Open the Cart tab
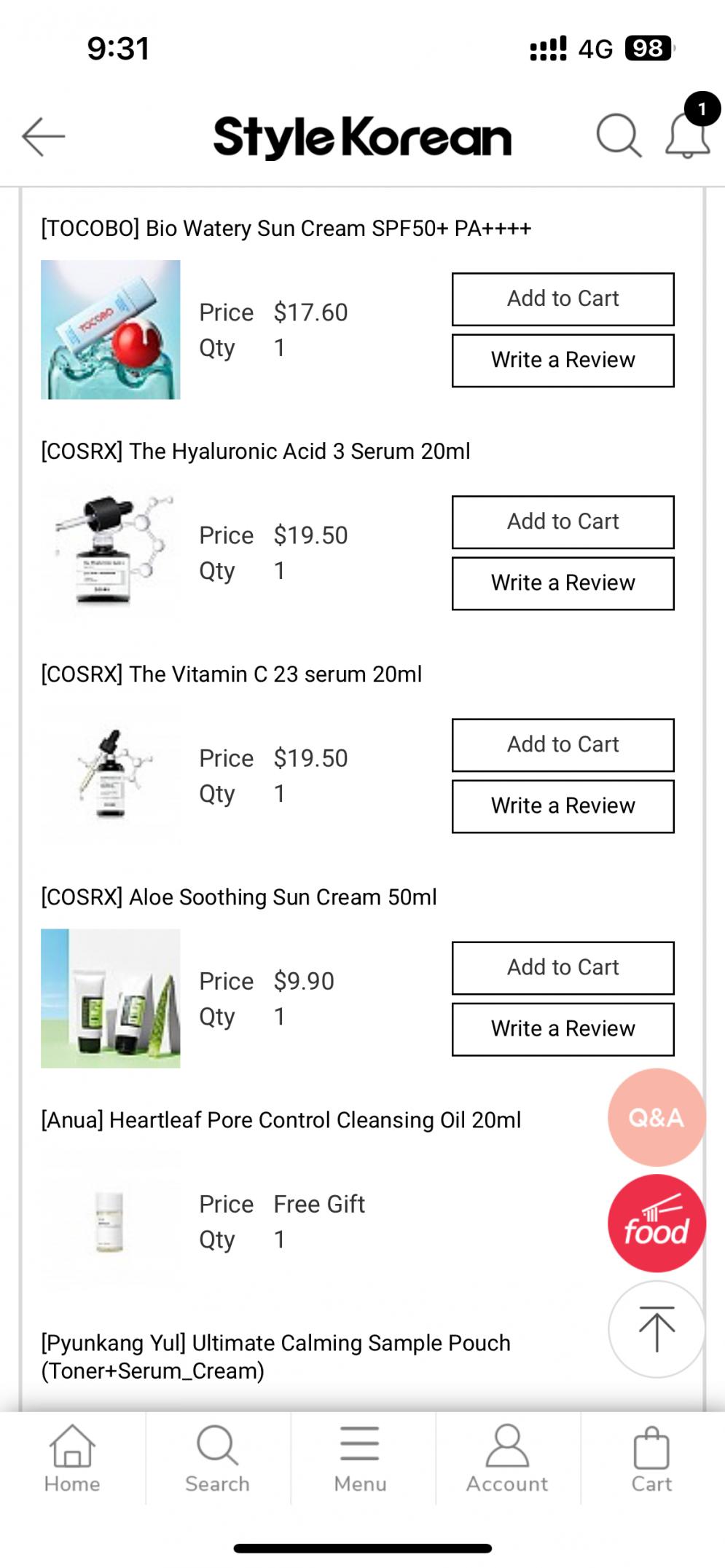This screenshot has width=725, height=1568. click(x=651, y=1459)
